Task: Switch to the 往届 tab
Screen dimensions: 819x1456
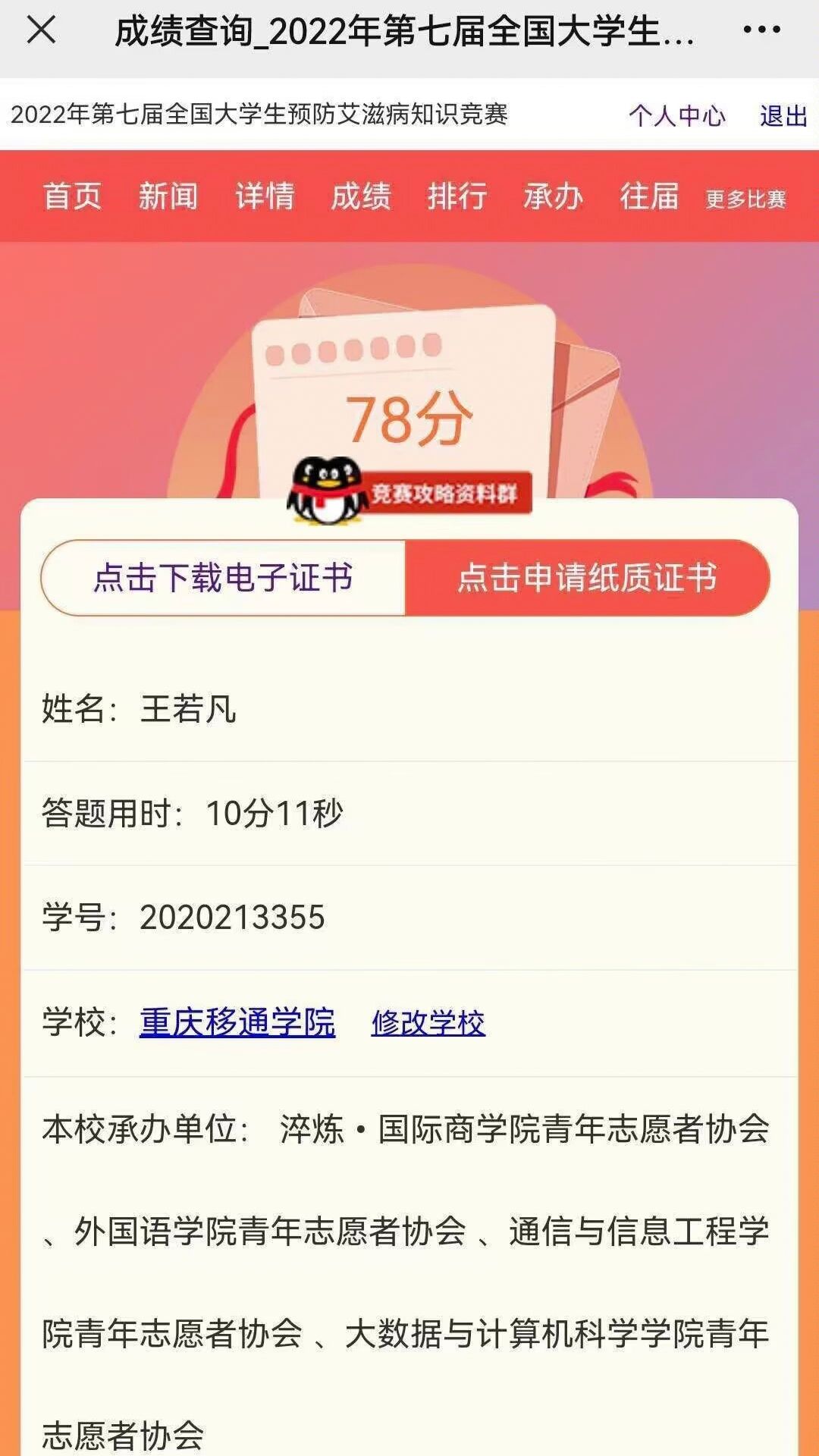Action: pyautogui.click(x=649, y=196)
